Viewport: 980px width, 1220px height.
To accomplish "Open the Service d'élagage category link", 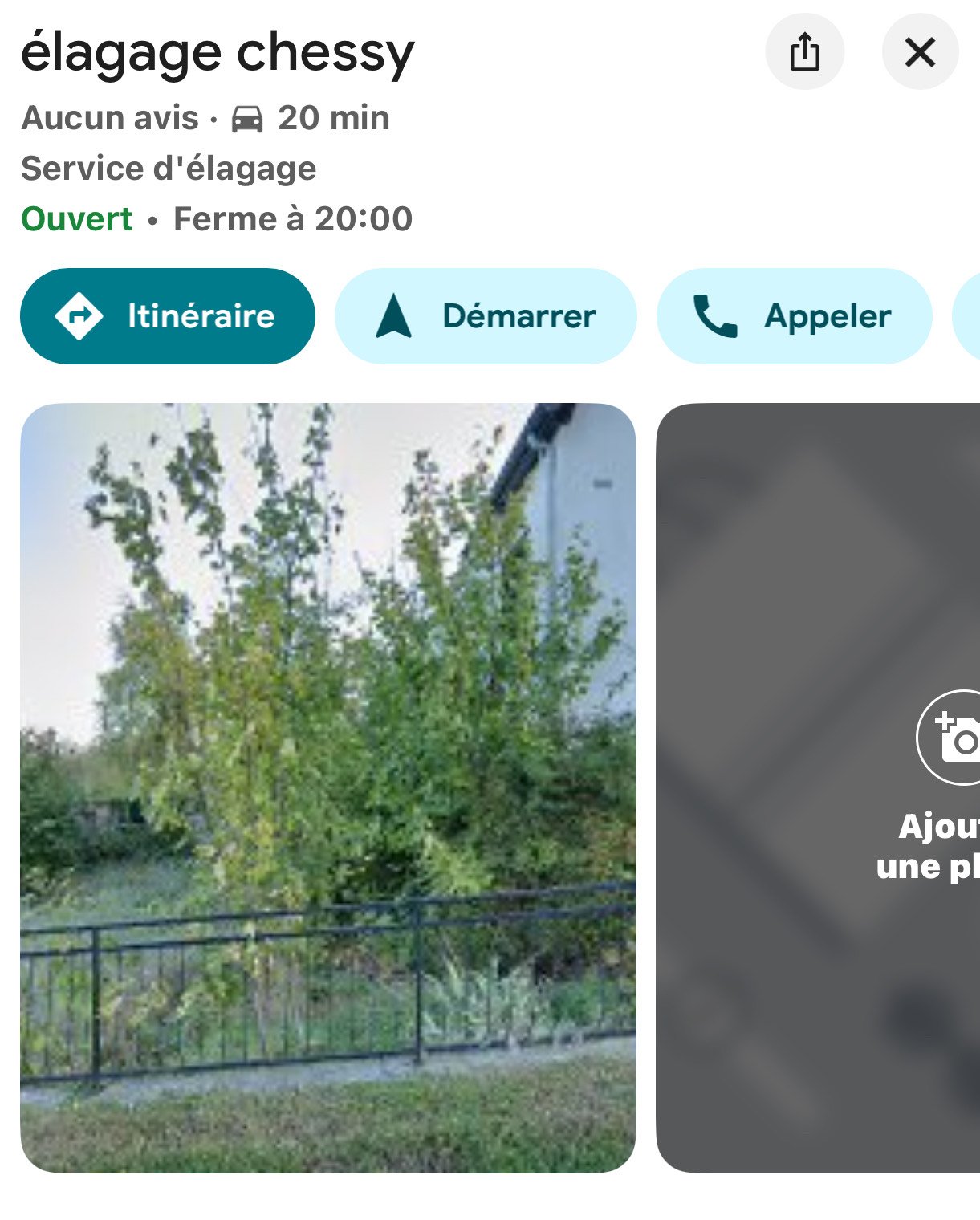I will click(x=168, y=167).
